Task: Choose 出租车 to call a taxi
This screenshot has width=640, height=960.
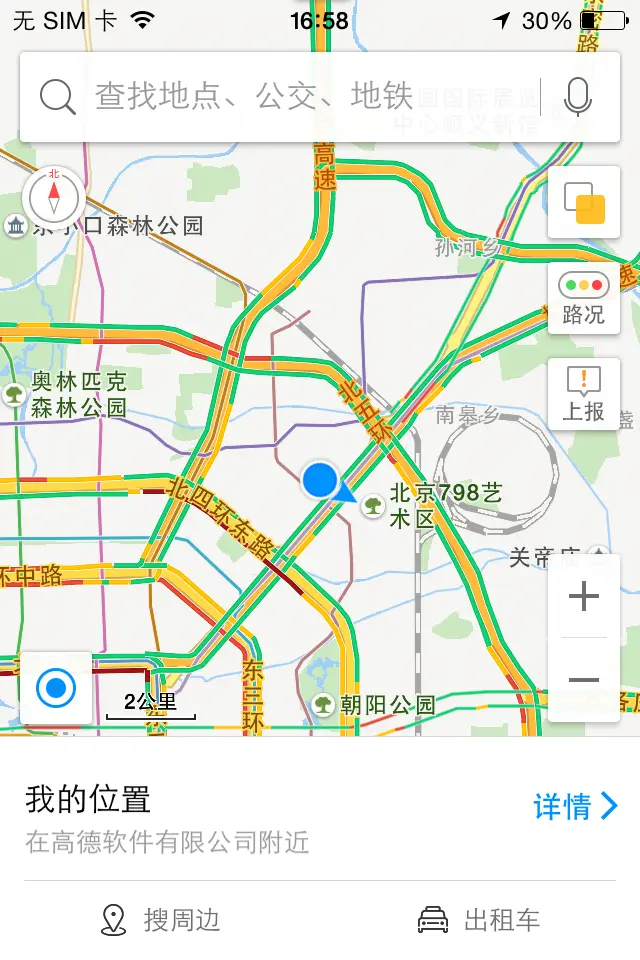Action: (x=478, y=920)
